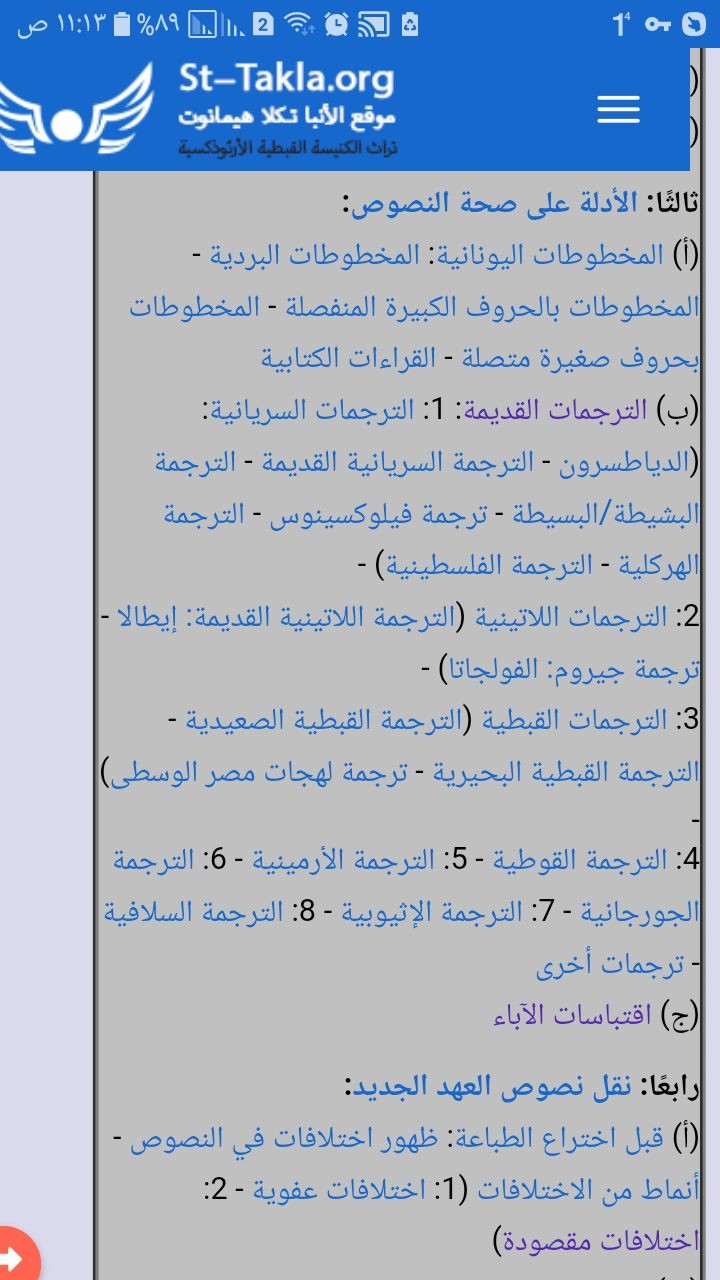
Task: Open the St-Takla.org home logo
Action: 200,108
